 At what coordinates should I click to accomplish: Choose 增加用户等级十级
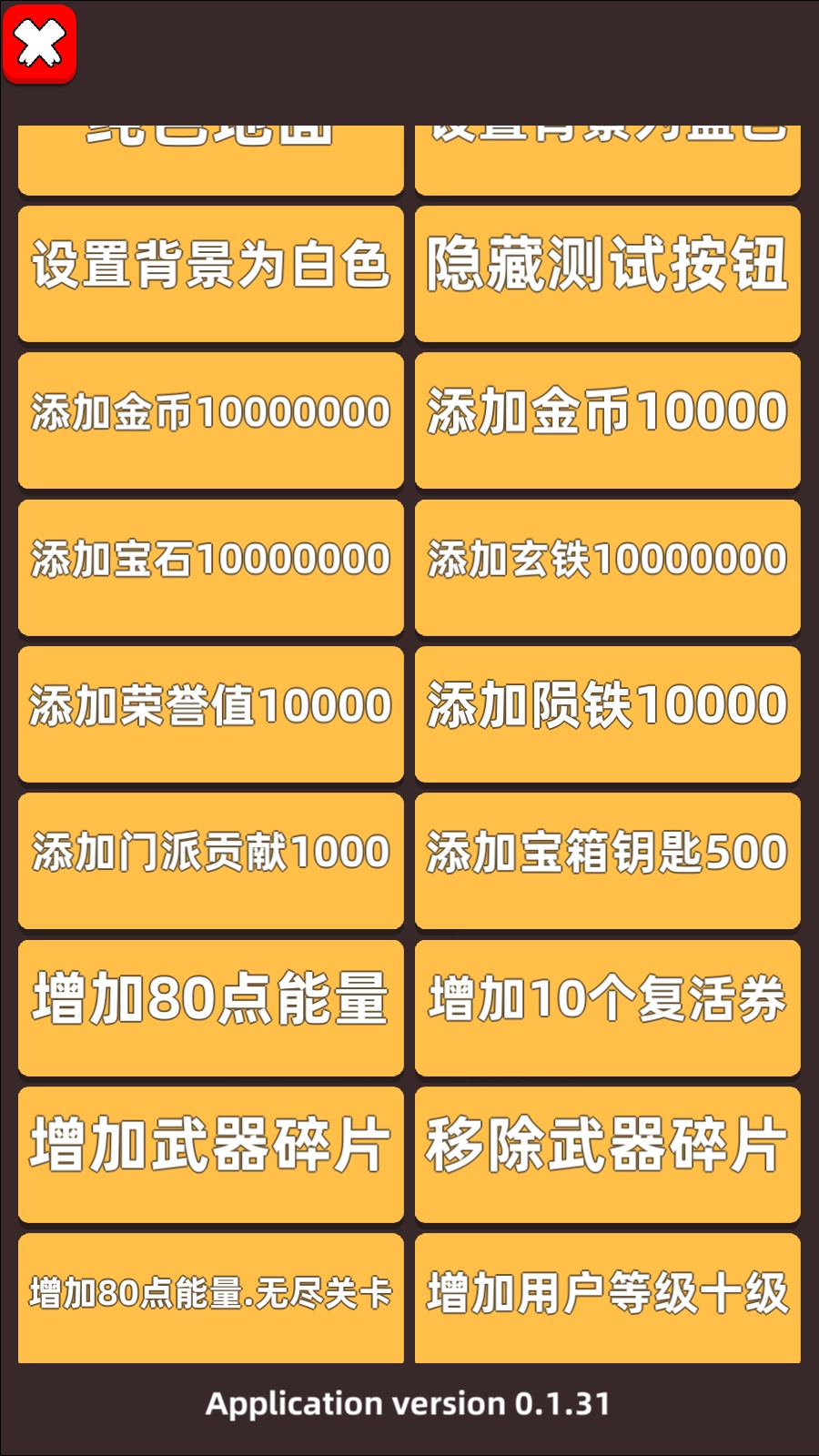tap(607, 1297)
